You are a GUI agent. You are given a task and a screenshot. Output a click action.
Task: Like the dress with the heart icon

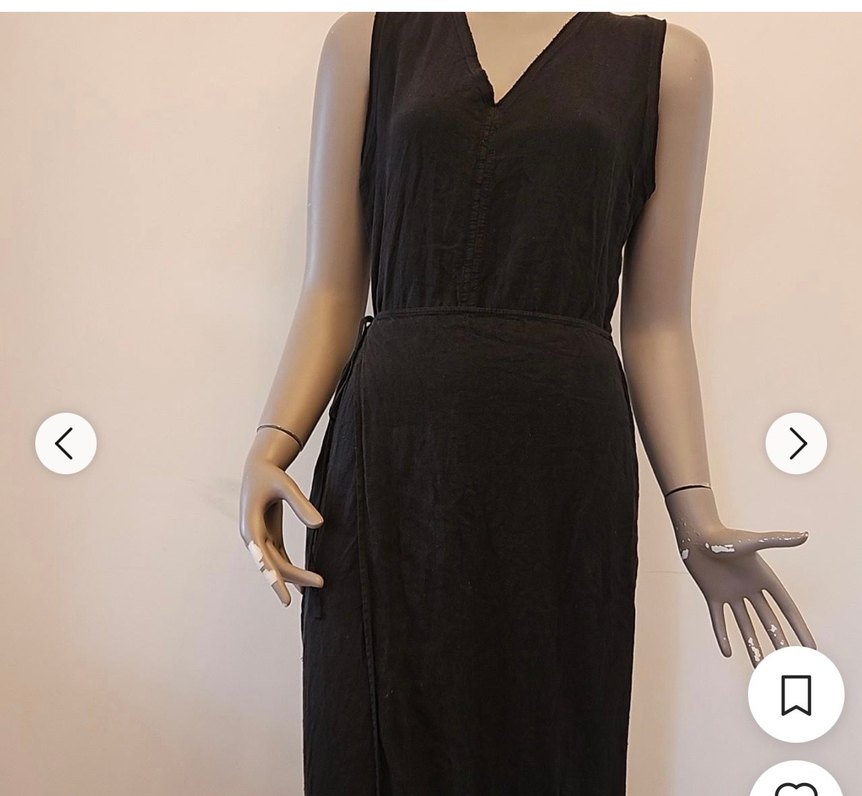pyautogui.click(x=796, y=782)
